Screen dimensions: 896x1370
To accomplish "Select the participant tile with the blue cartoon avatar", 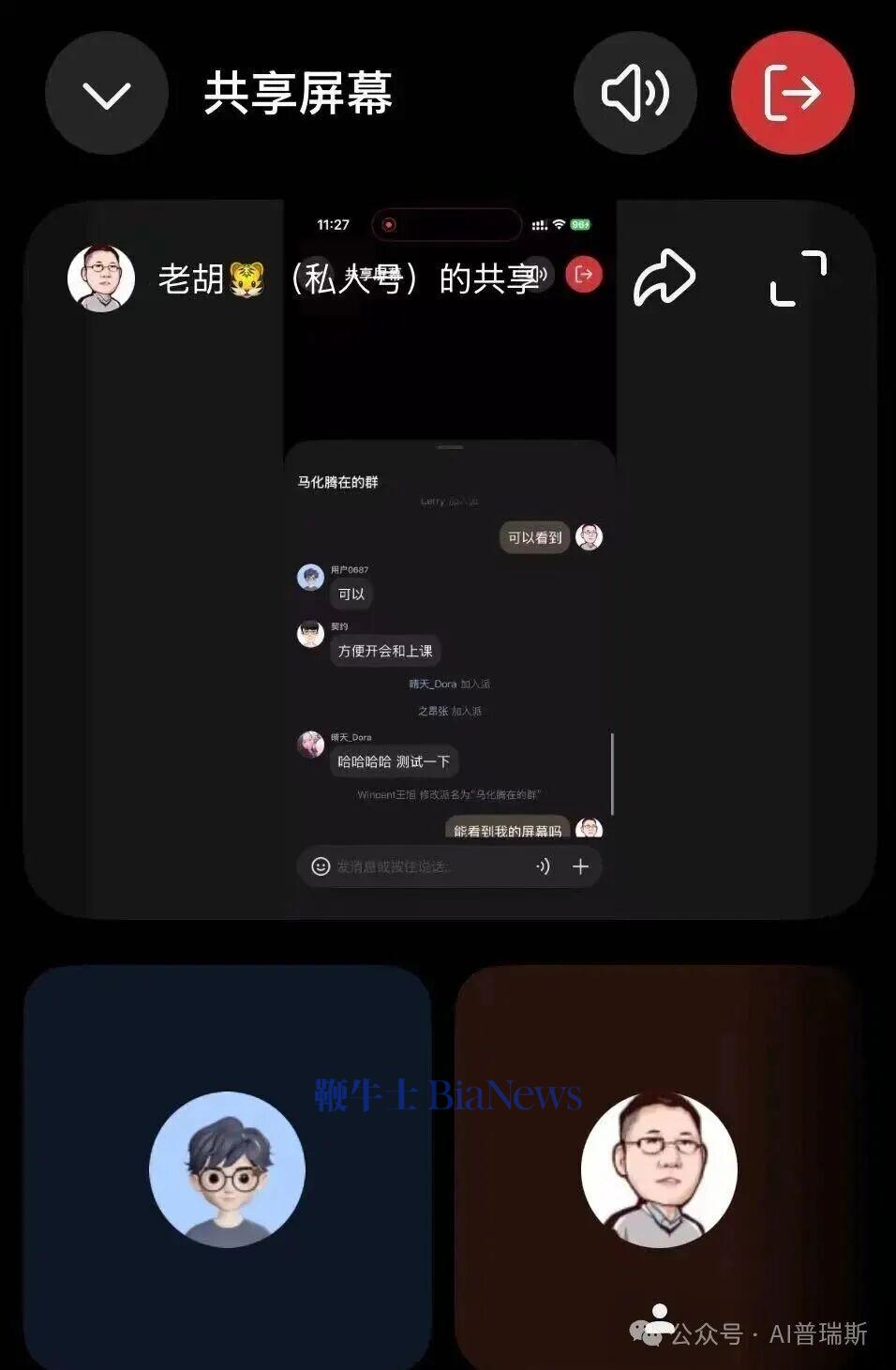I will [227, 1167].
